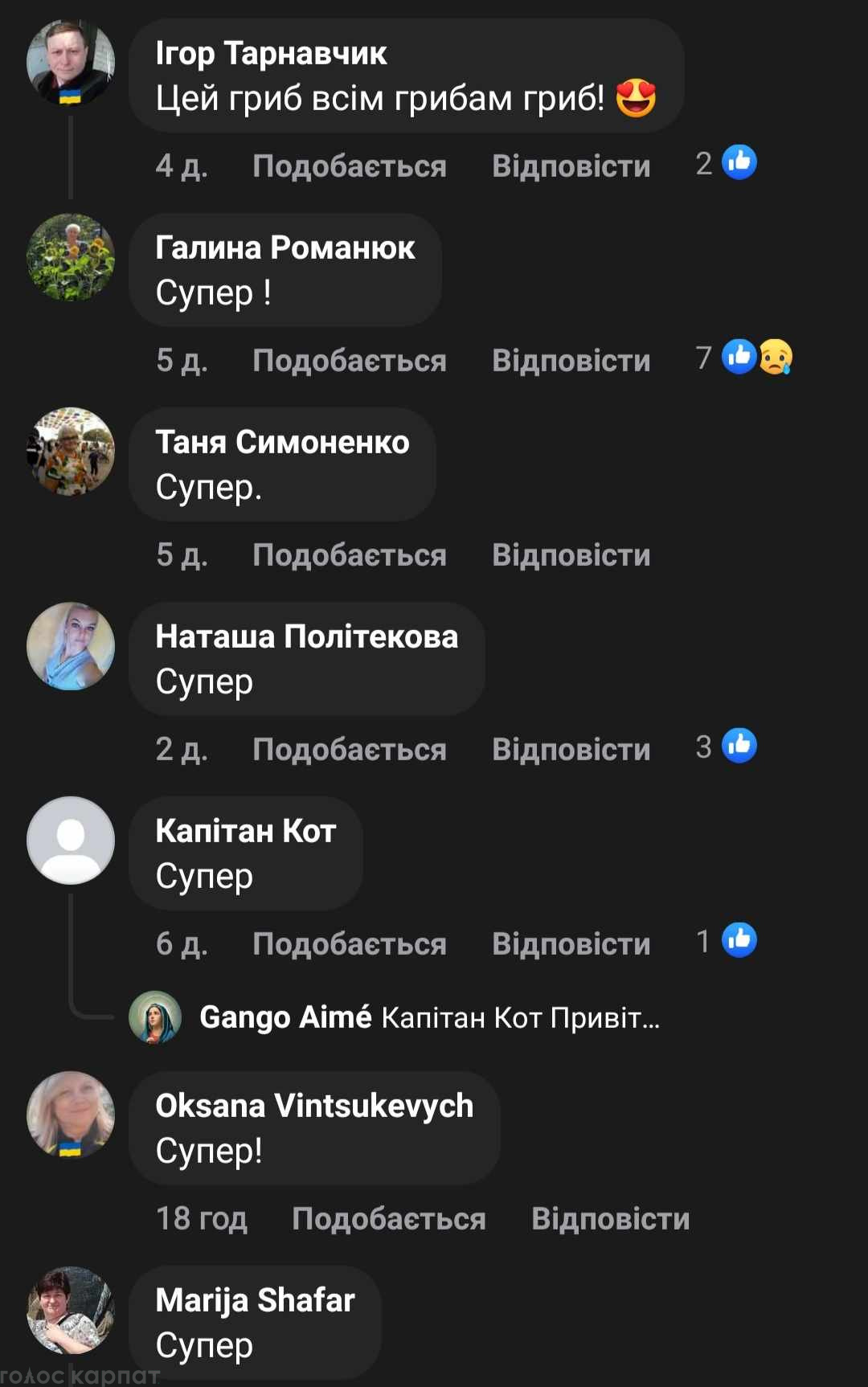This screenshot has width=868, height=1387.
Task: Reply to Капітан Кот's comment
Action: pos(571,944)
